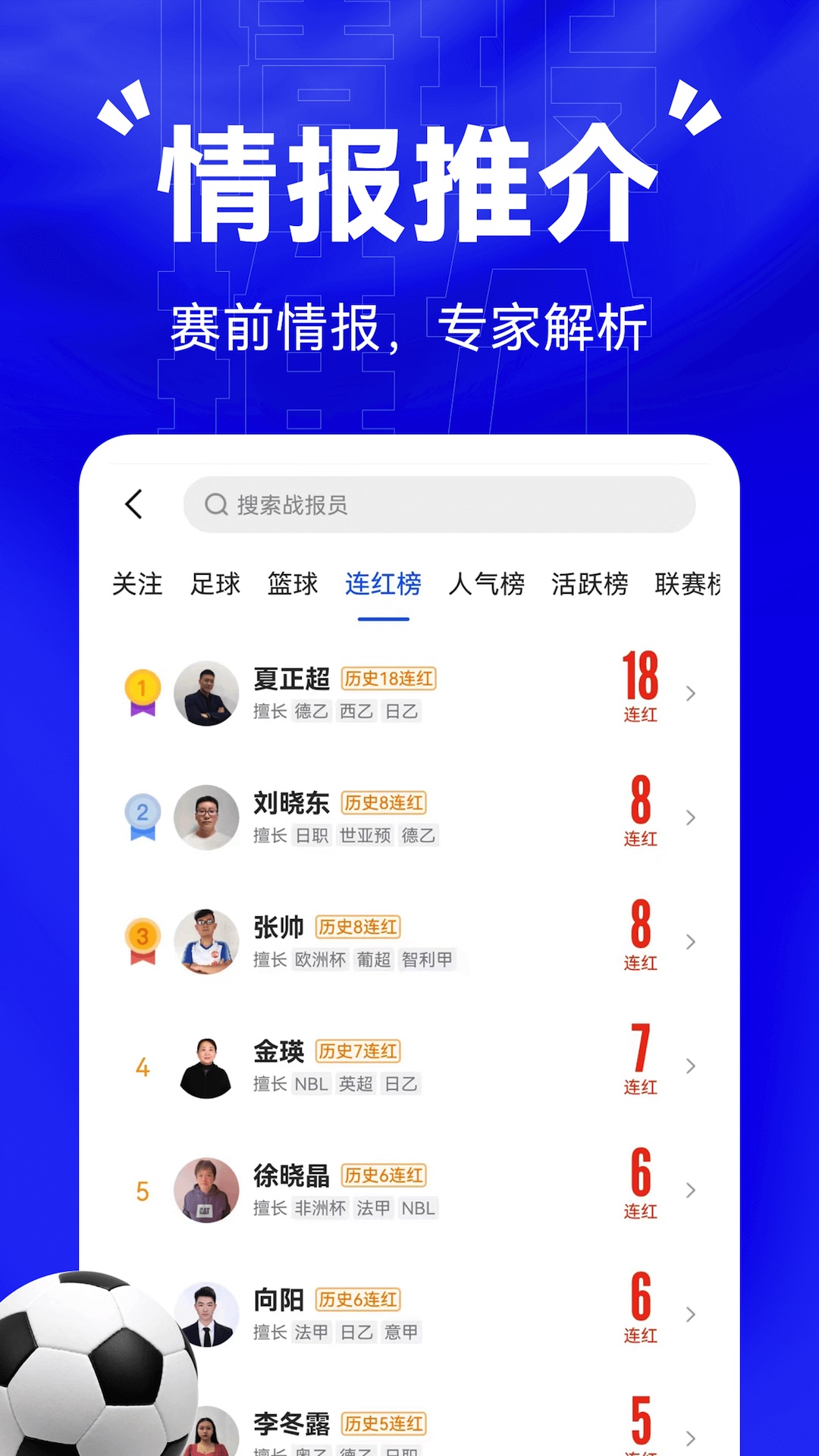The image size is (819, 1456).
Task: Open the 活跃榜 ranking tab
Action: [590, 584]
